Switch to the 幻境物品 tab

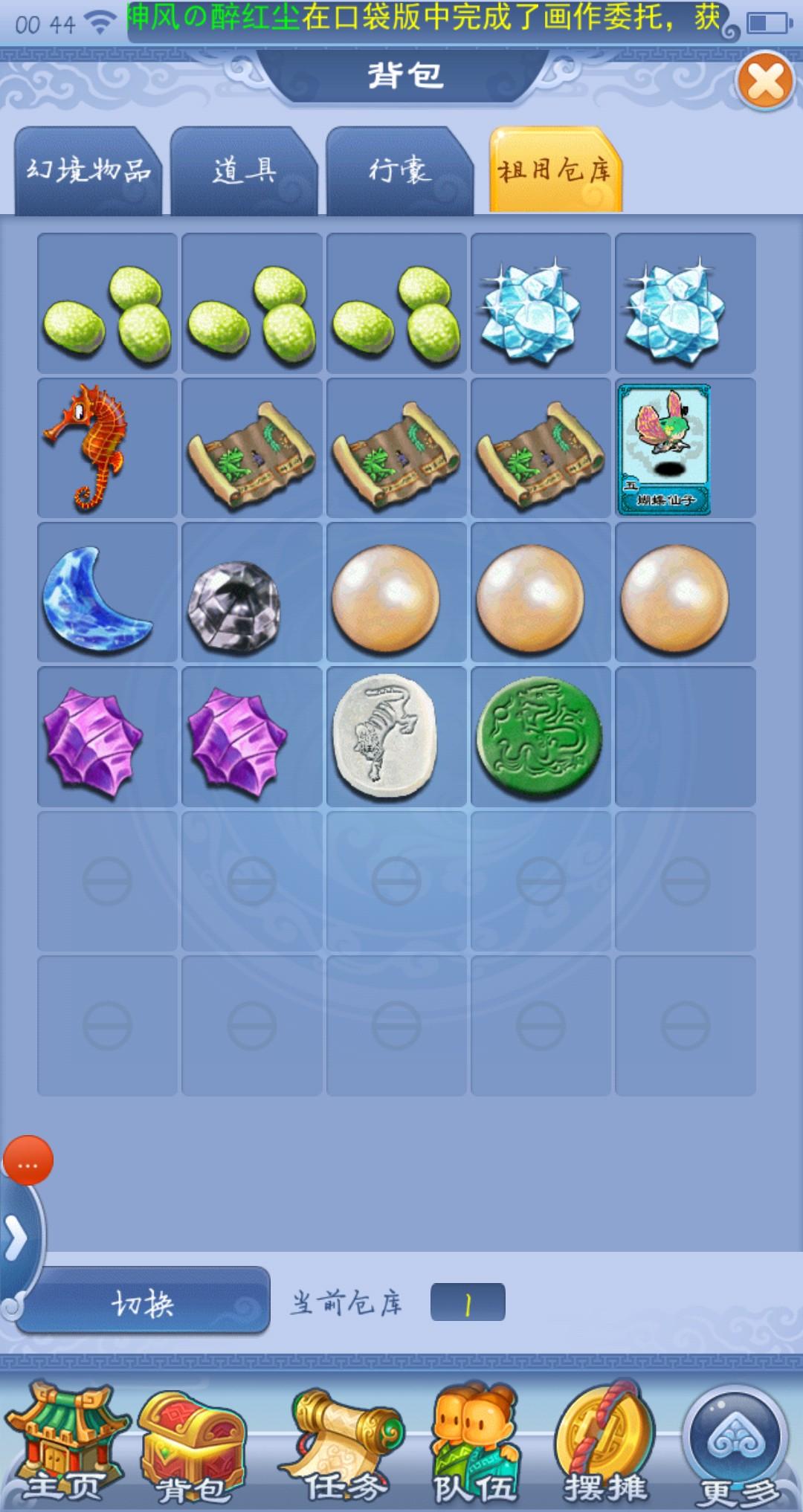[x=88, y=171]
